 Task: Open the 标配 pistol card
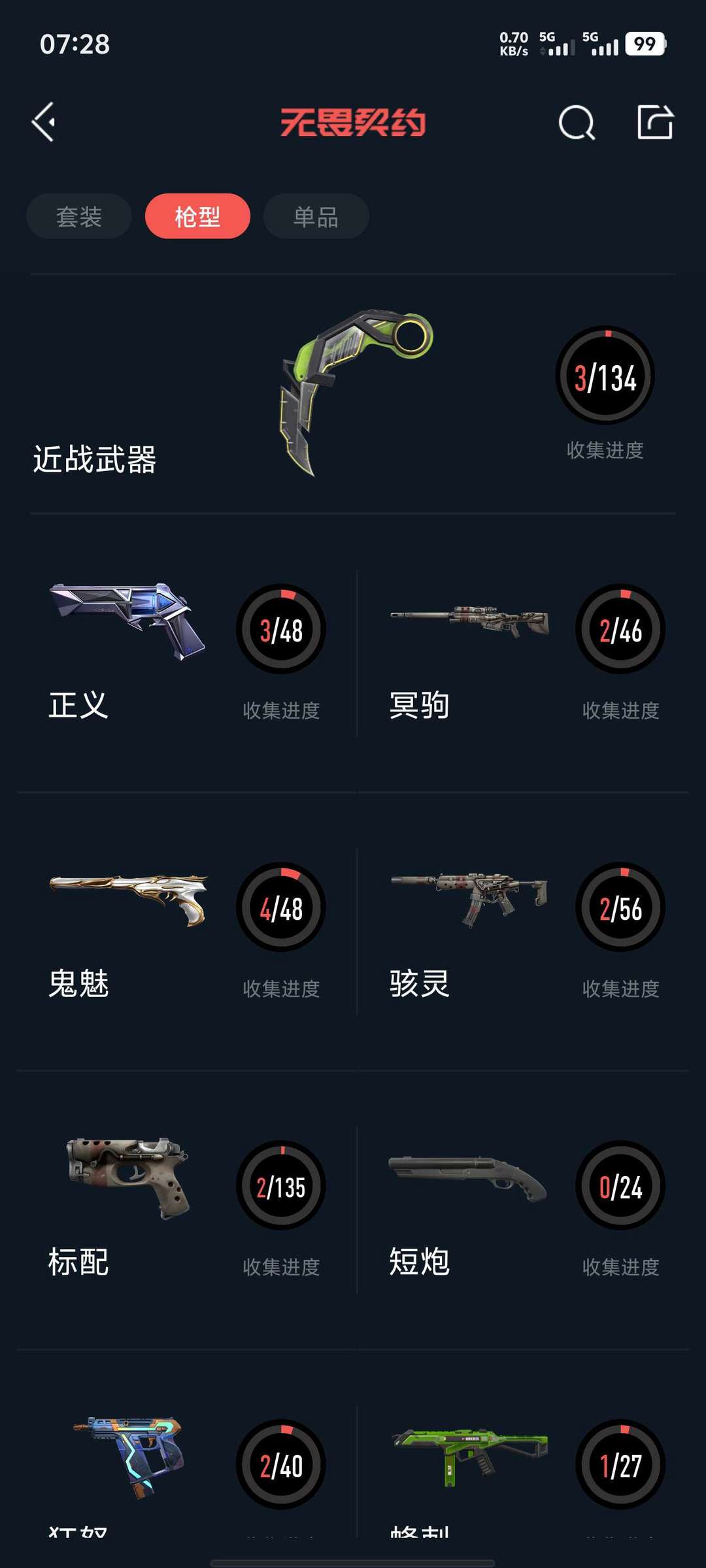coord(186,1210)
